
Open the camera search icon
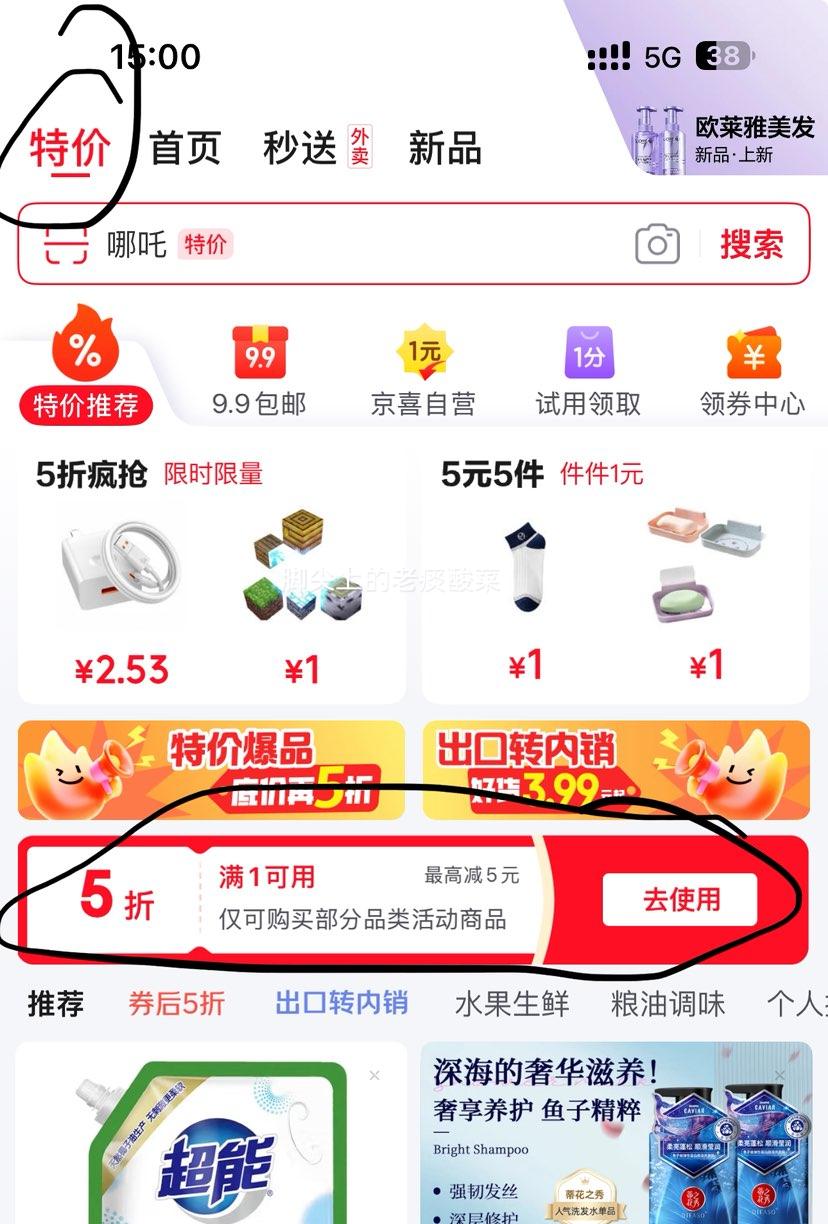point(657,245)
